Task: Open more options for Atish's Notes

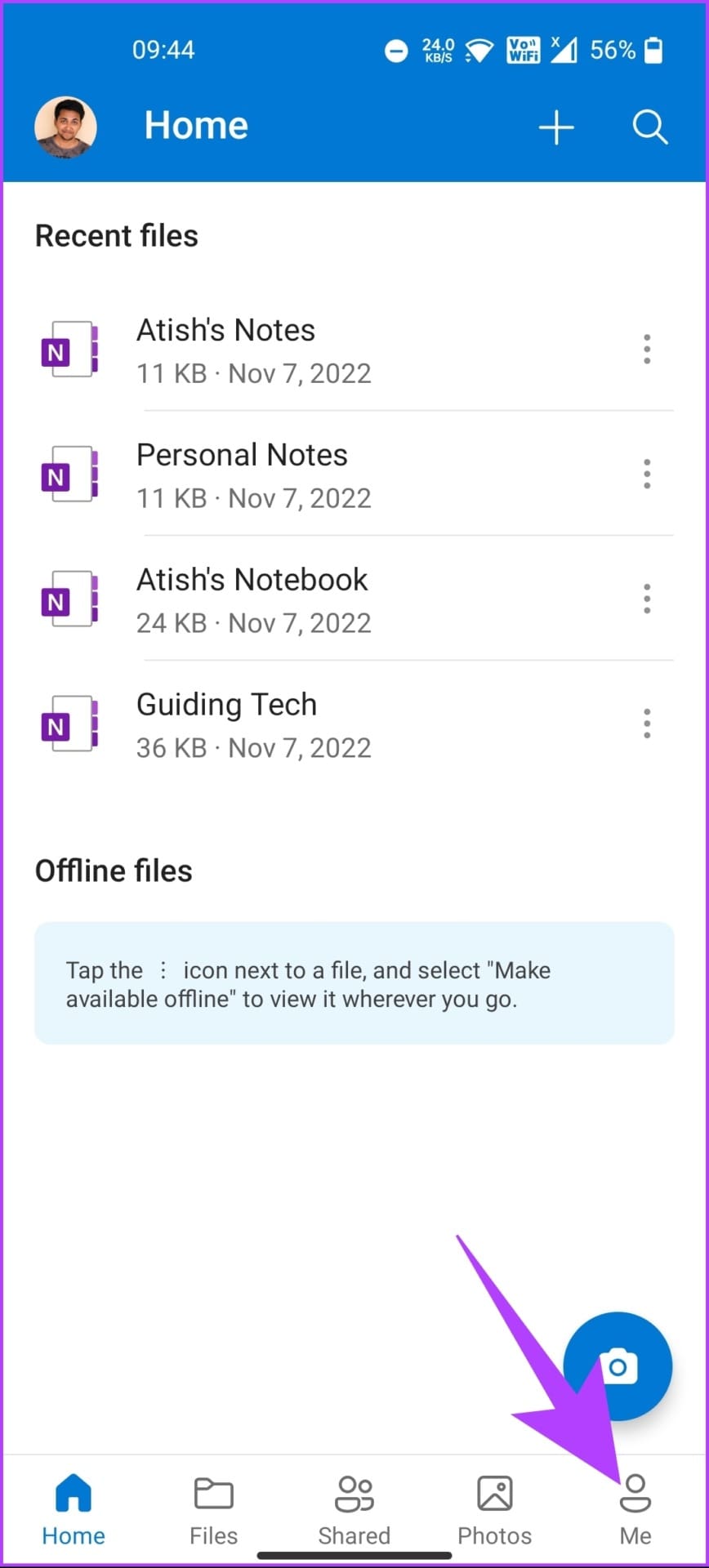Action: click(x=647, y=350)
